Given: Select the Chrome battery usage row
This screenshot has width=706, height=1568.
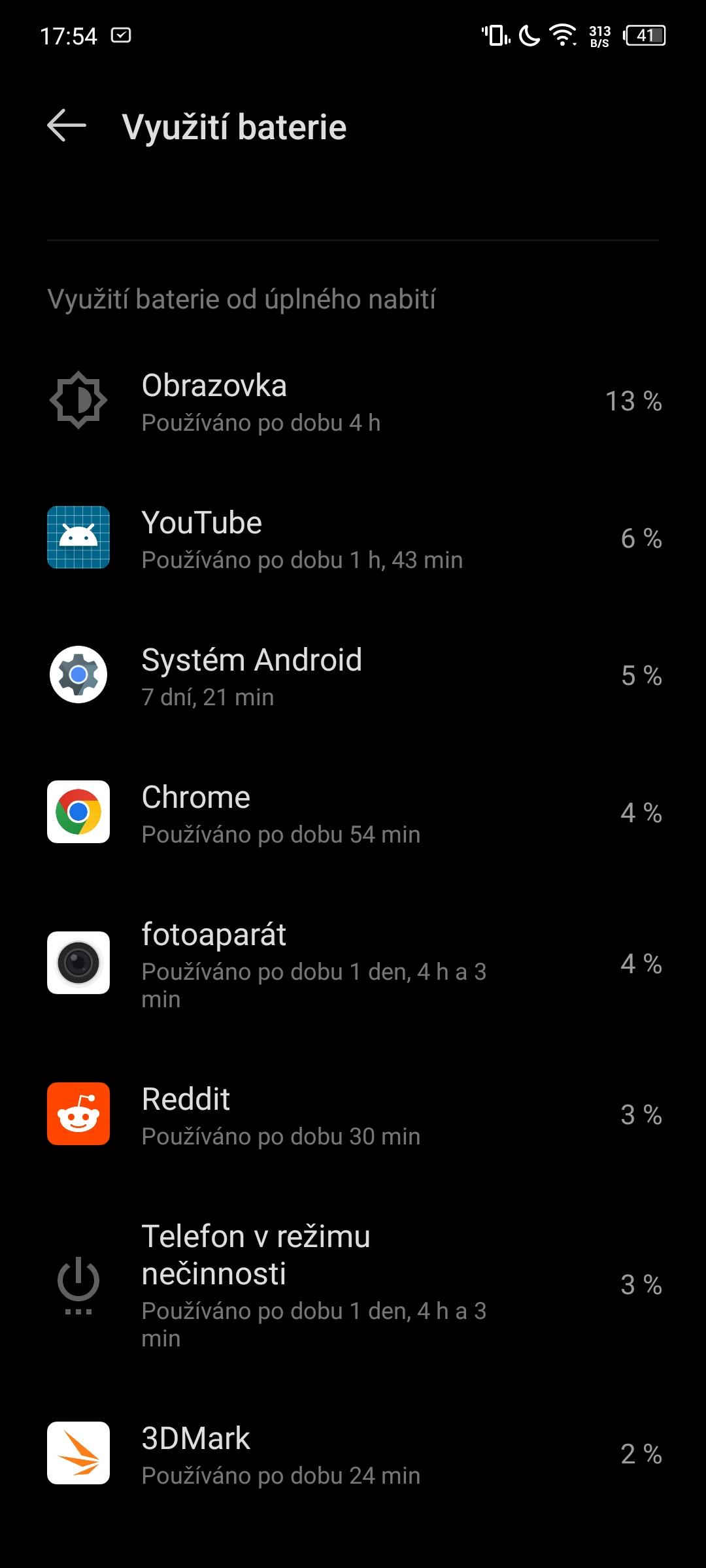Looking at the screenshot, I should pyautogui.click(x=353, y=812).
